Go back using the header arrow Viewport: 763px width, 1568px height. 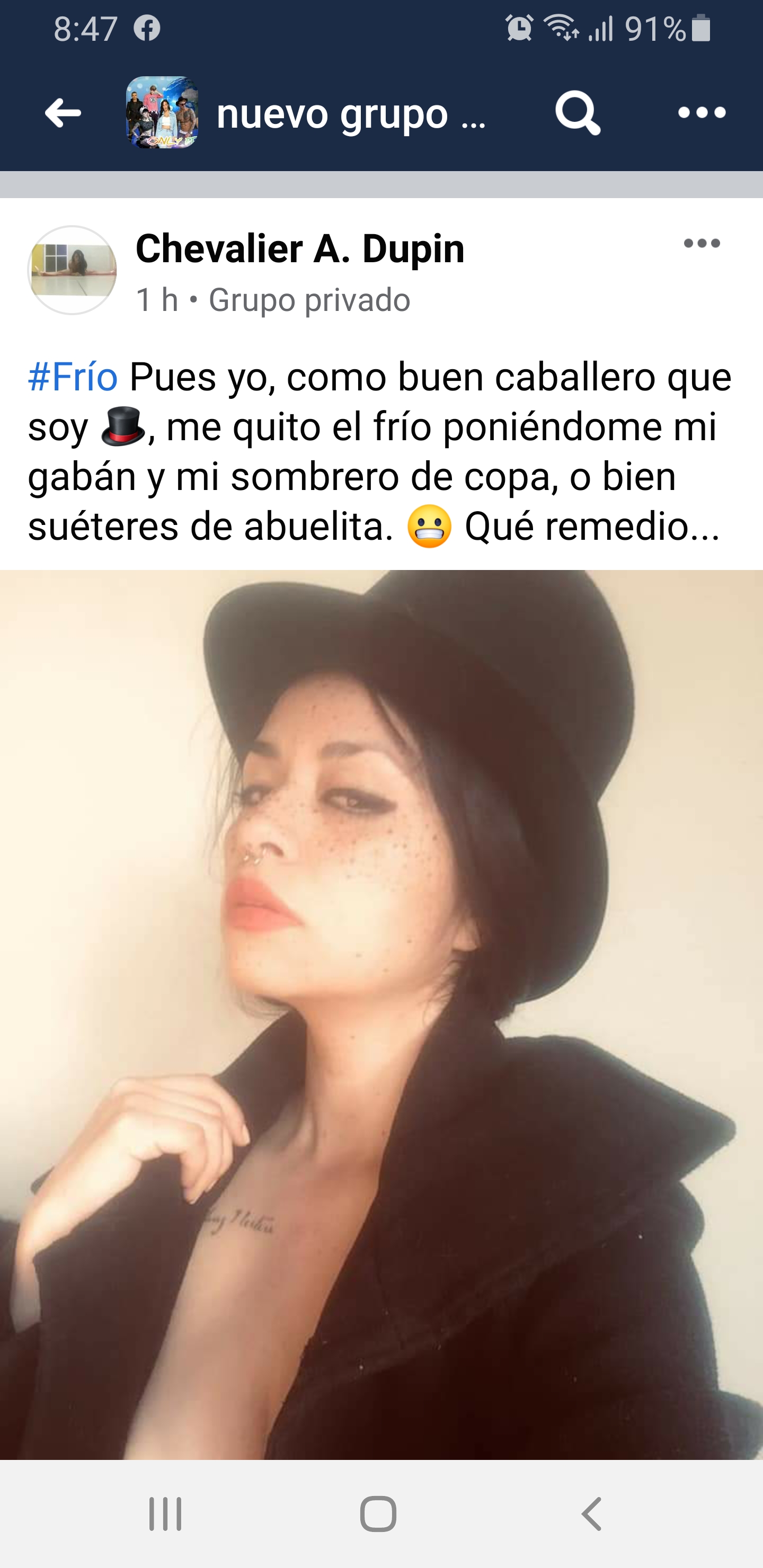point(64,113)
